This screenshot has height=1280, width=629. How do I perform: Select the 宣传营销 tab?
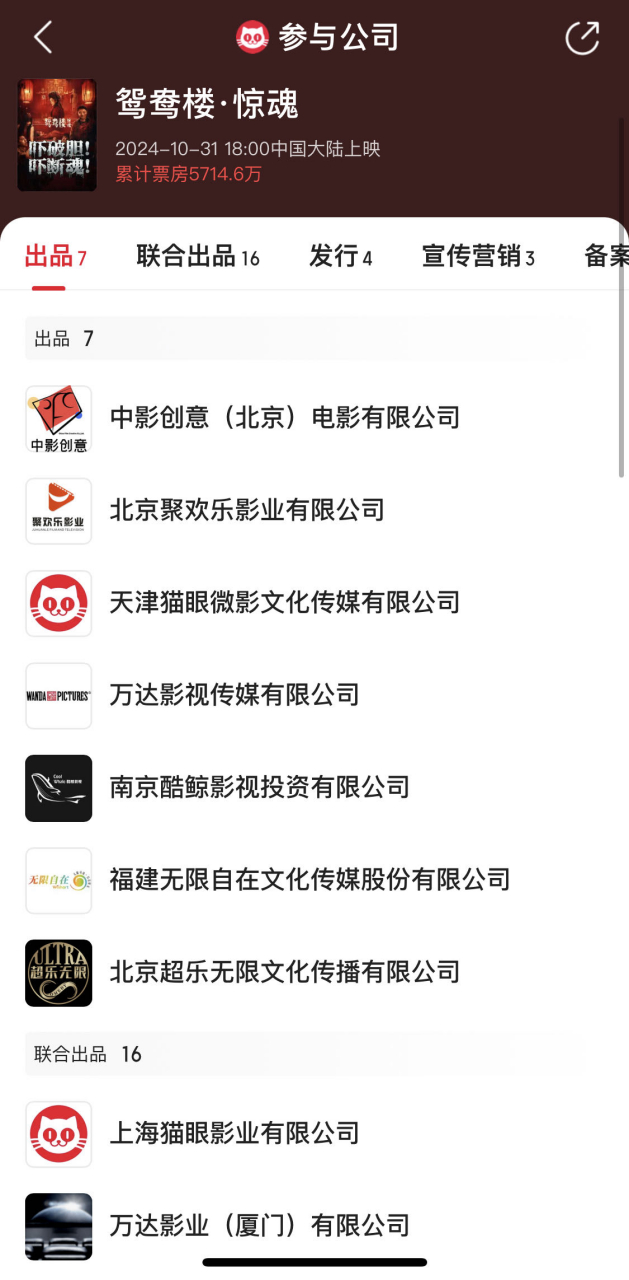478,257
